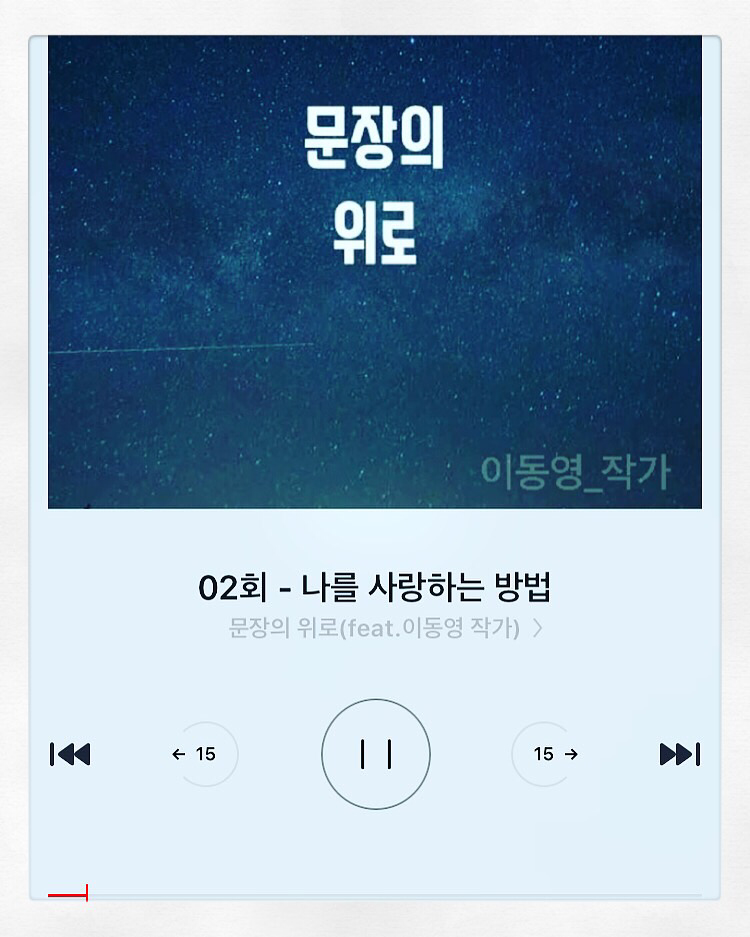Tap the red playback progress bar
The width and height of the screenshot is (750, 937).
68,895
